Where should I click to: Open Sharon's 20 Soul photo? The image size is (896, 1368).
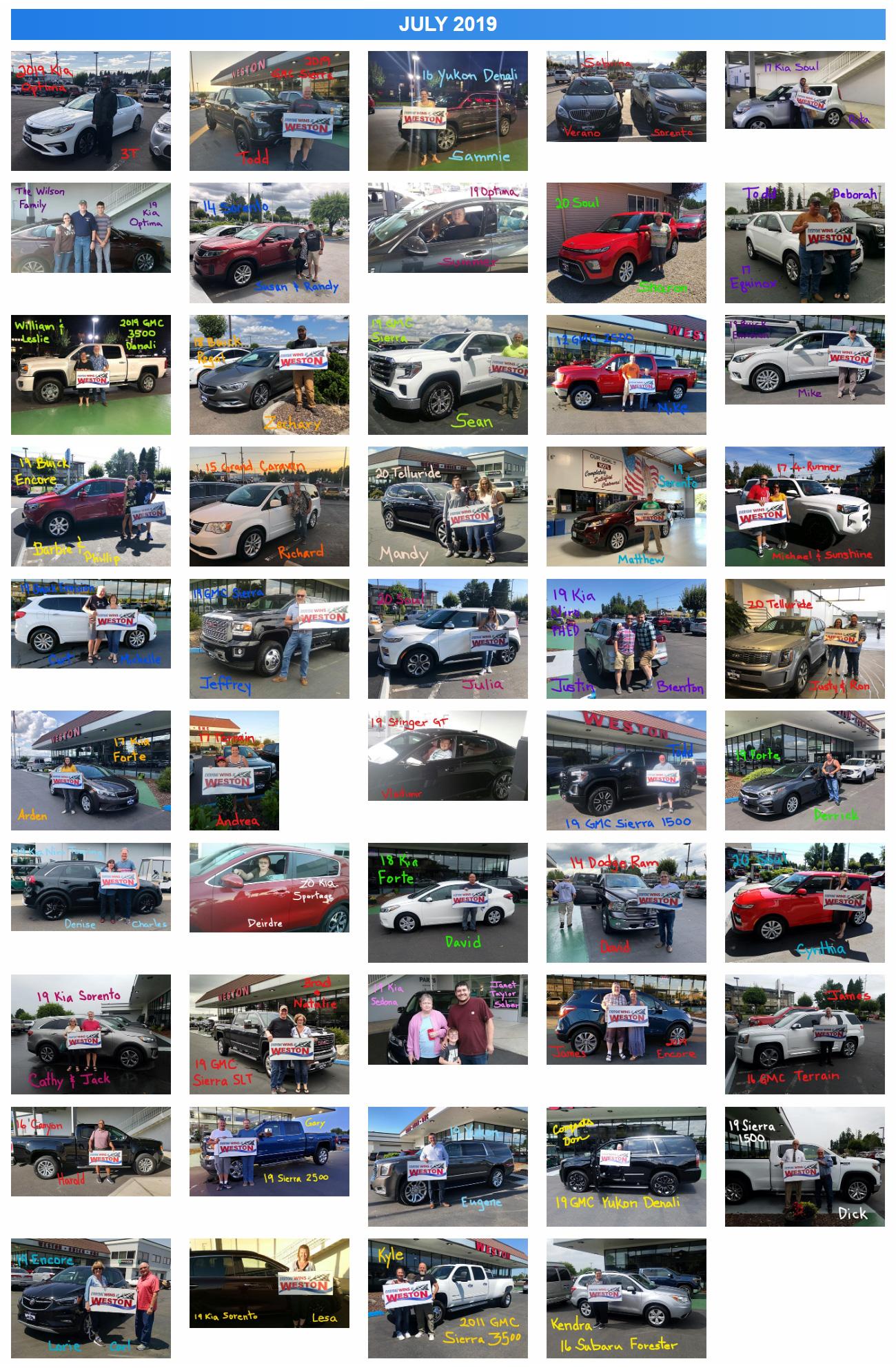click(x=626, y=243)
